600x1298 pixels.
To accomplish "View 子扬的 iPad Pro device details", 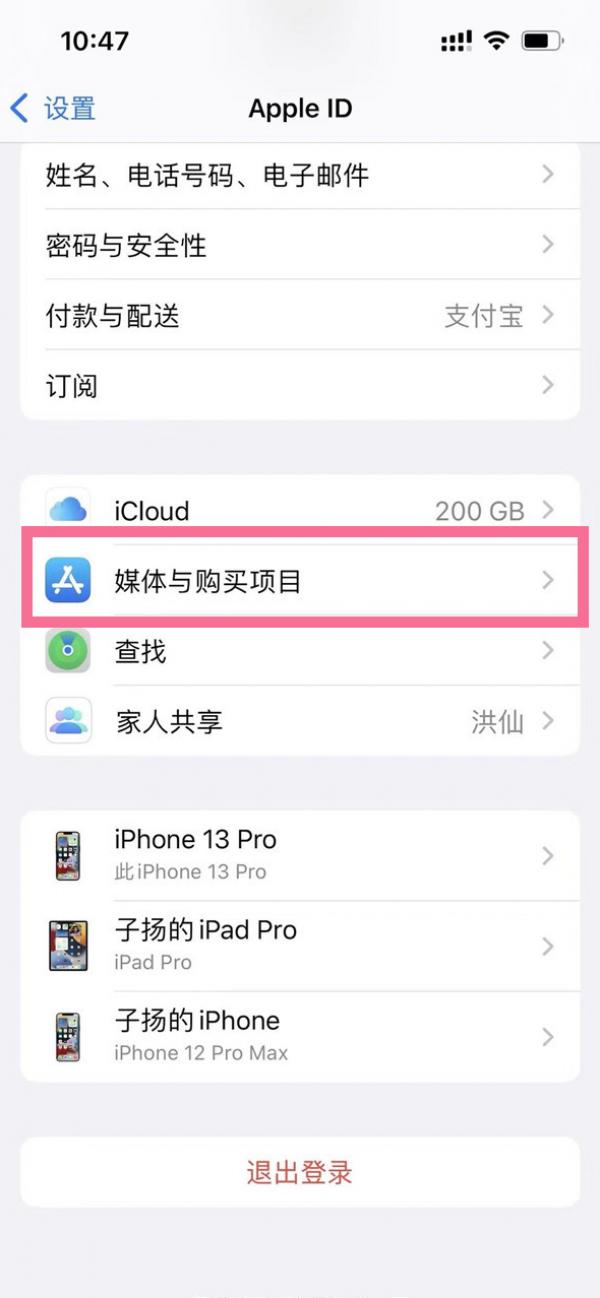I will pos(300,945).
